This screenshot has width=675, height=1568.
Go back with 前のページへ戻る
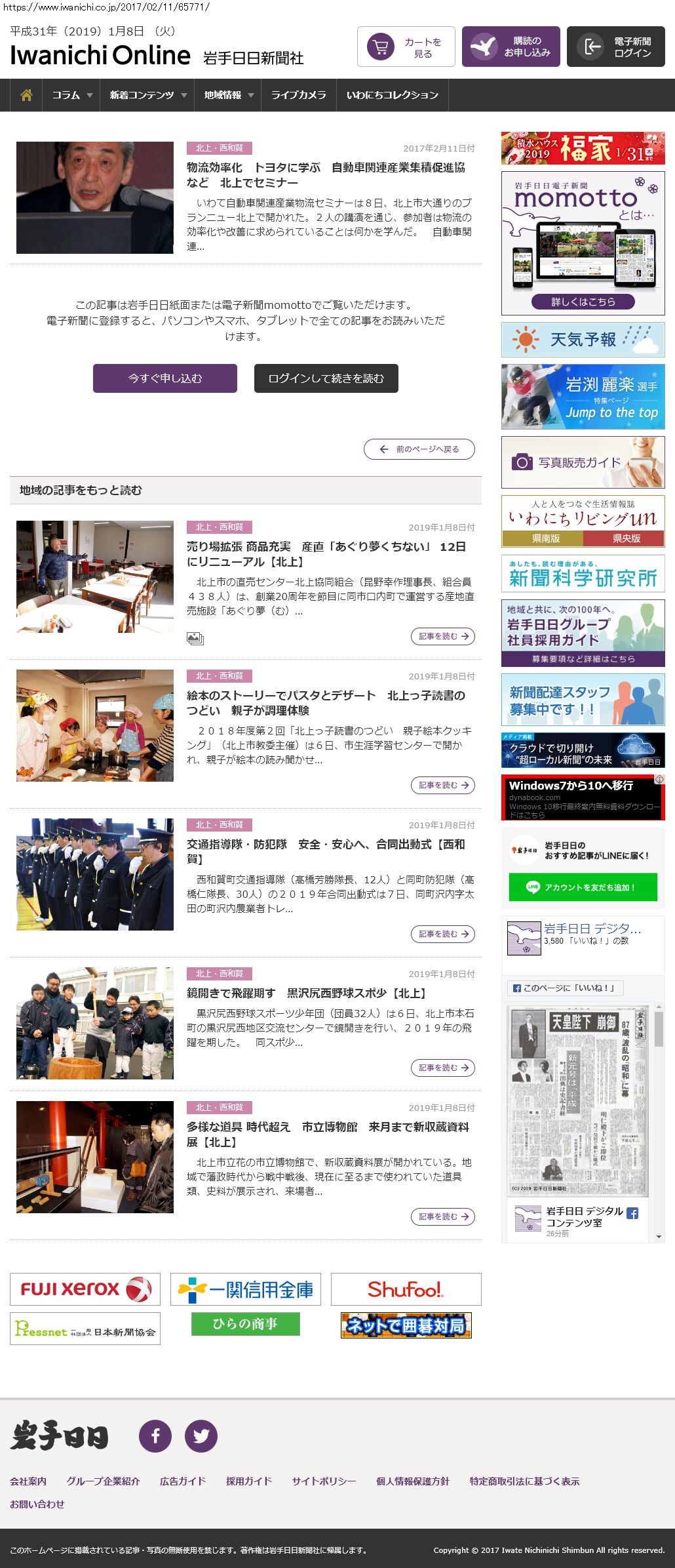[x=419, y=449]
